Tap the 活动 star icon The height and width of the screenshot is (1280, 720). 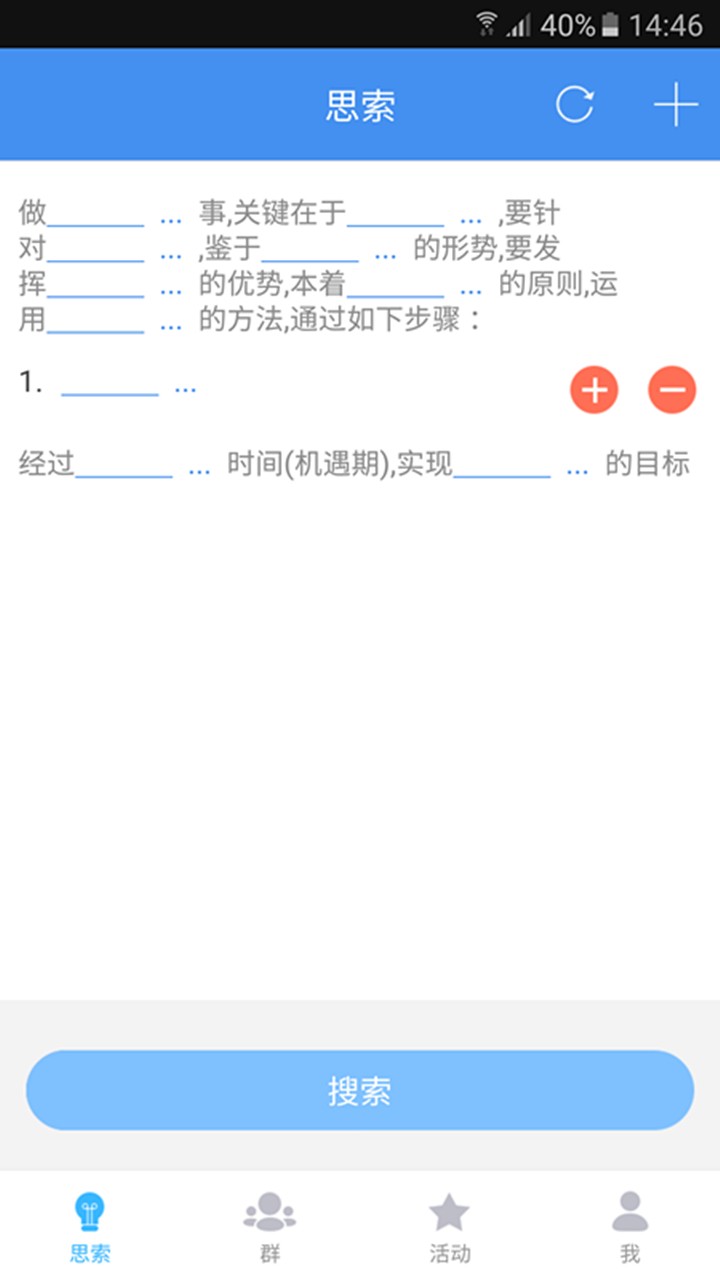[450, 1209]
